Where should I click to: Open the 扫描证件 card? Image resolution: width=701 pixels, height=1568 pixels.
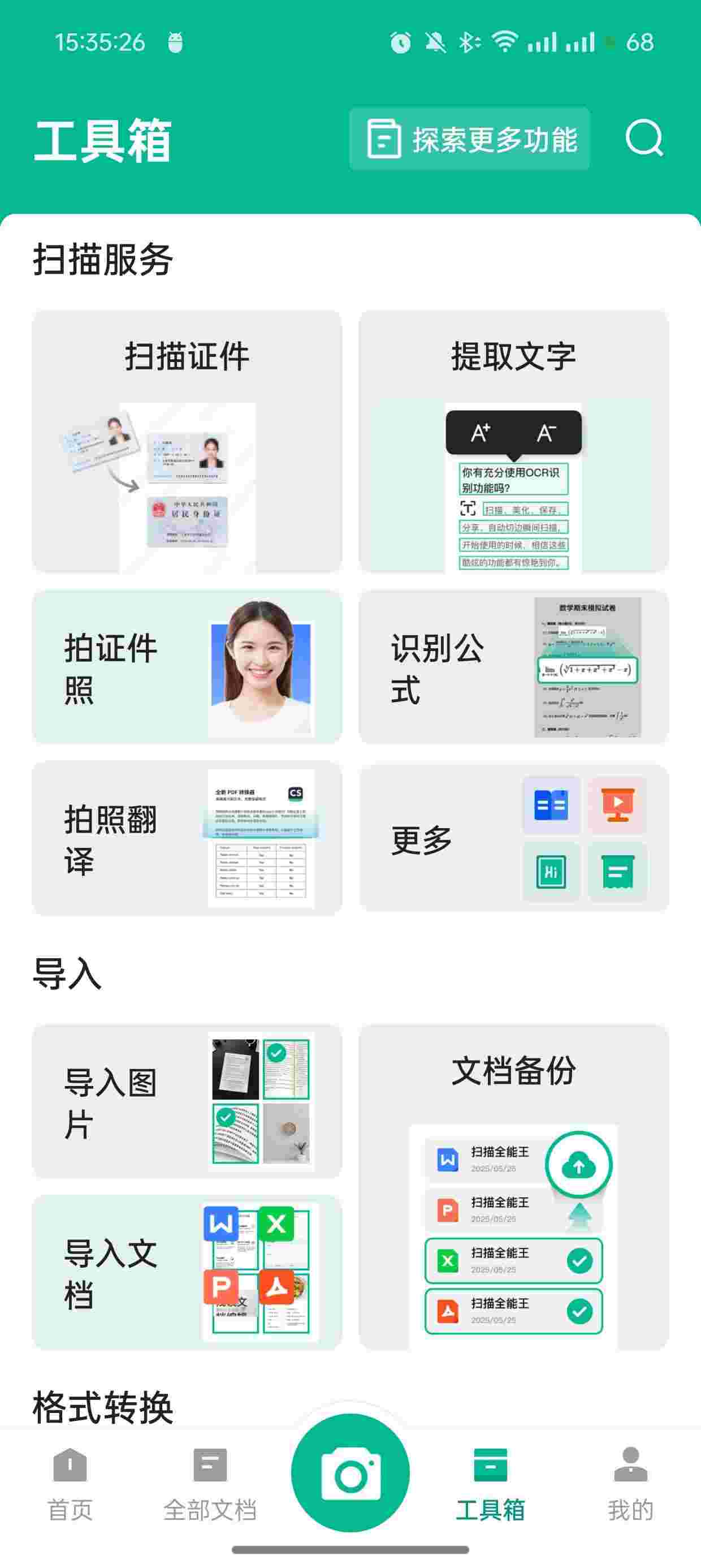[187, 441]
